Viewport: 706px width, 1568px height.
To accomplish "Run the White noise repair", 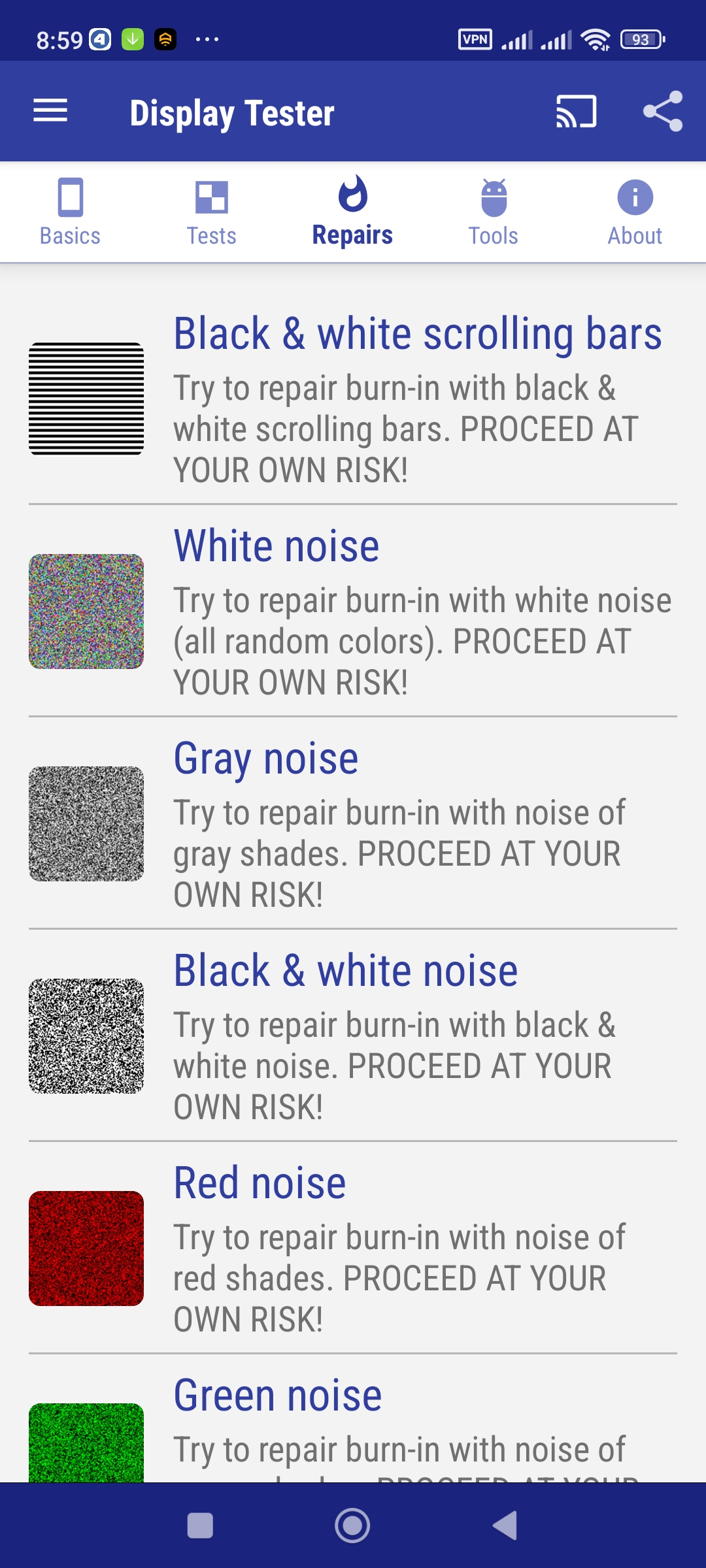I will 353,611.
